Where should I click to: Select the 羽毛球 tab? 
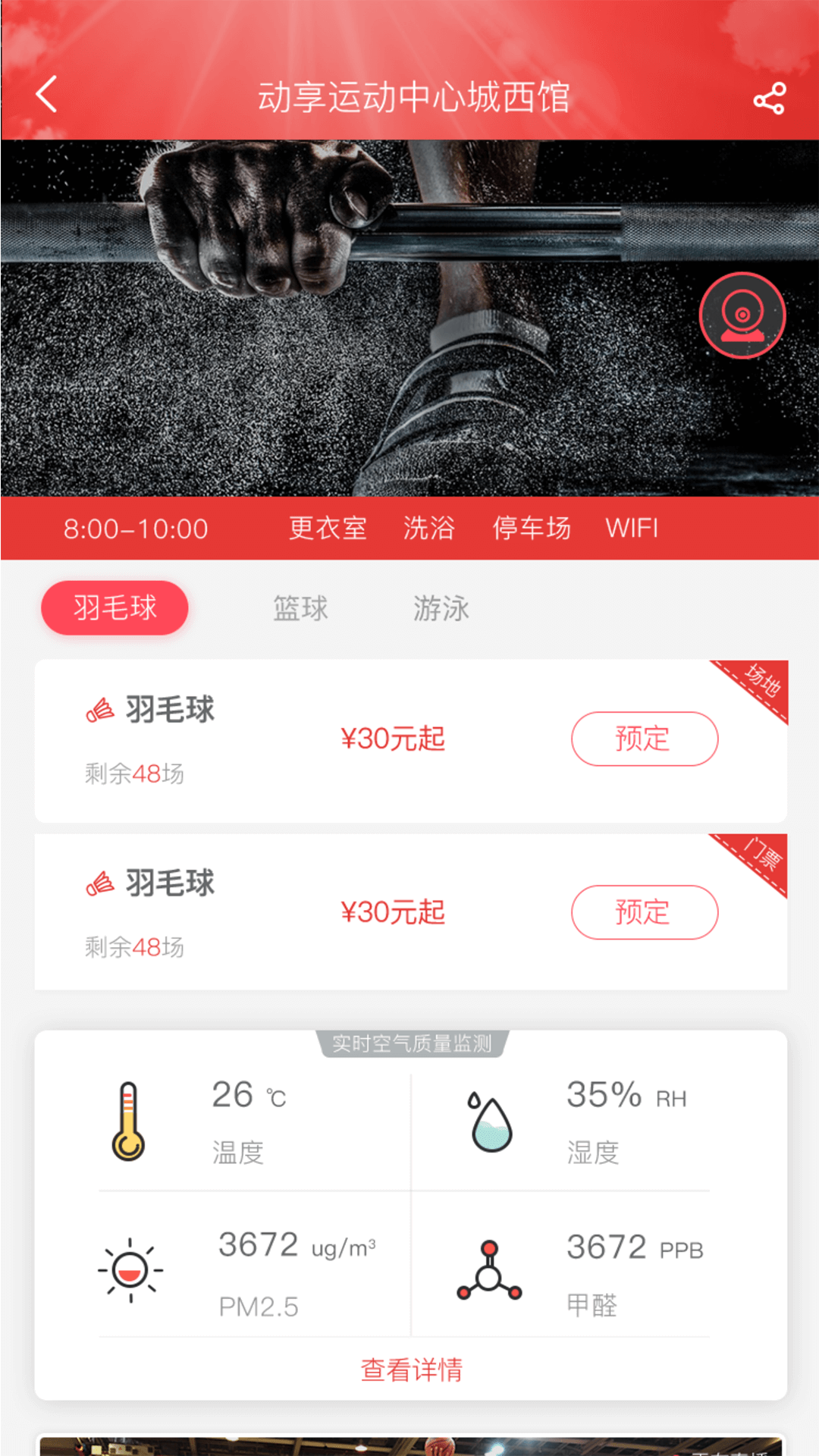pos(115,608)
